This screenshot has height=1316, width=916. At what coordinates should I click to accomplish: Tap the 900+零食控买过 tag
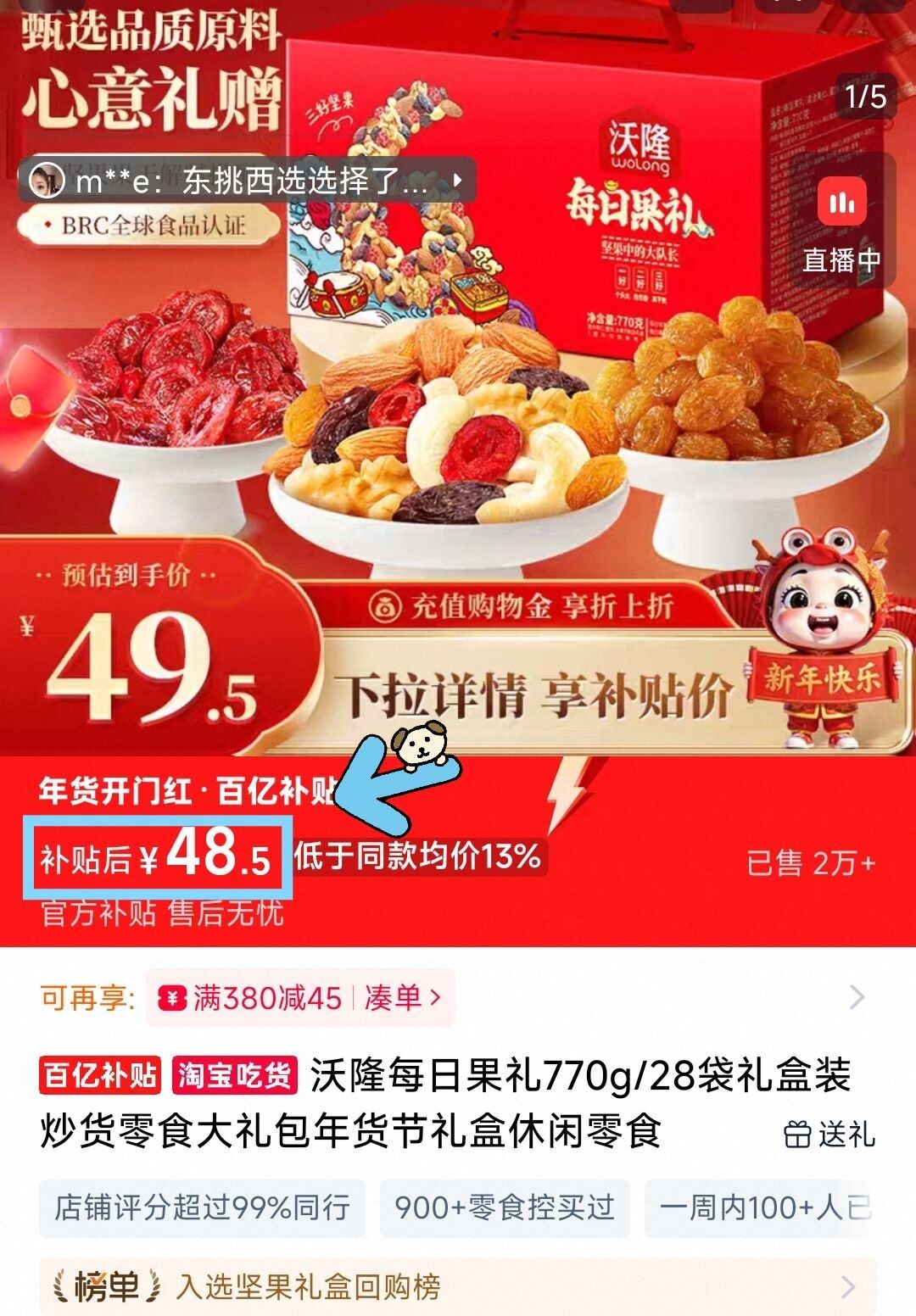(x=505, y=1207)
